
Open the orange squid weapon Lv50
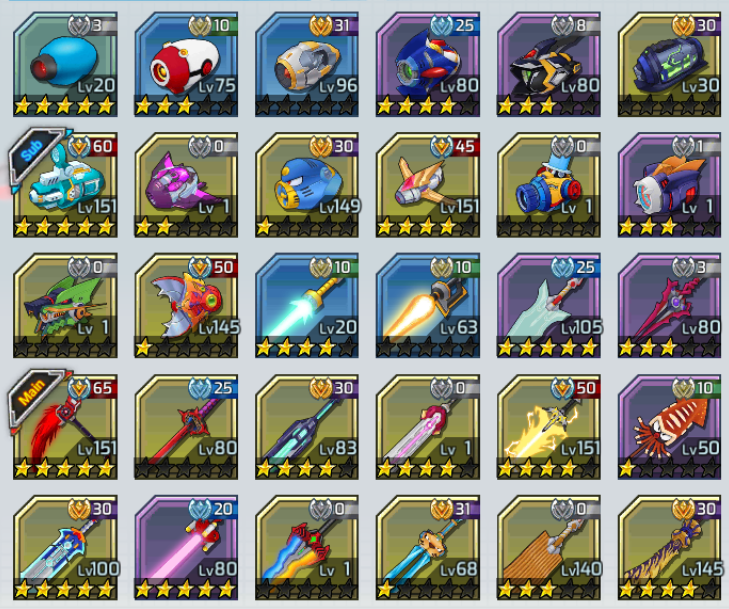[x=669, y=427]
